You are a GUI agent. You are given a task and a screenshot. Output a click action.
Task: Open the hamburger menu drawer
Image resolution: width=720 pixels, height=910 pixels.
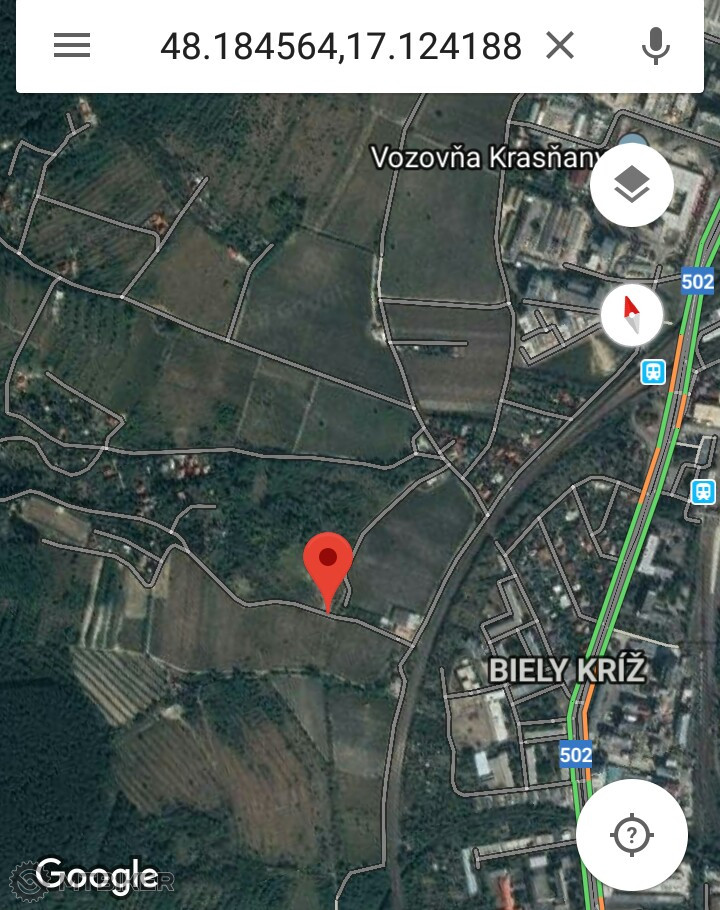[72, 45]
